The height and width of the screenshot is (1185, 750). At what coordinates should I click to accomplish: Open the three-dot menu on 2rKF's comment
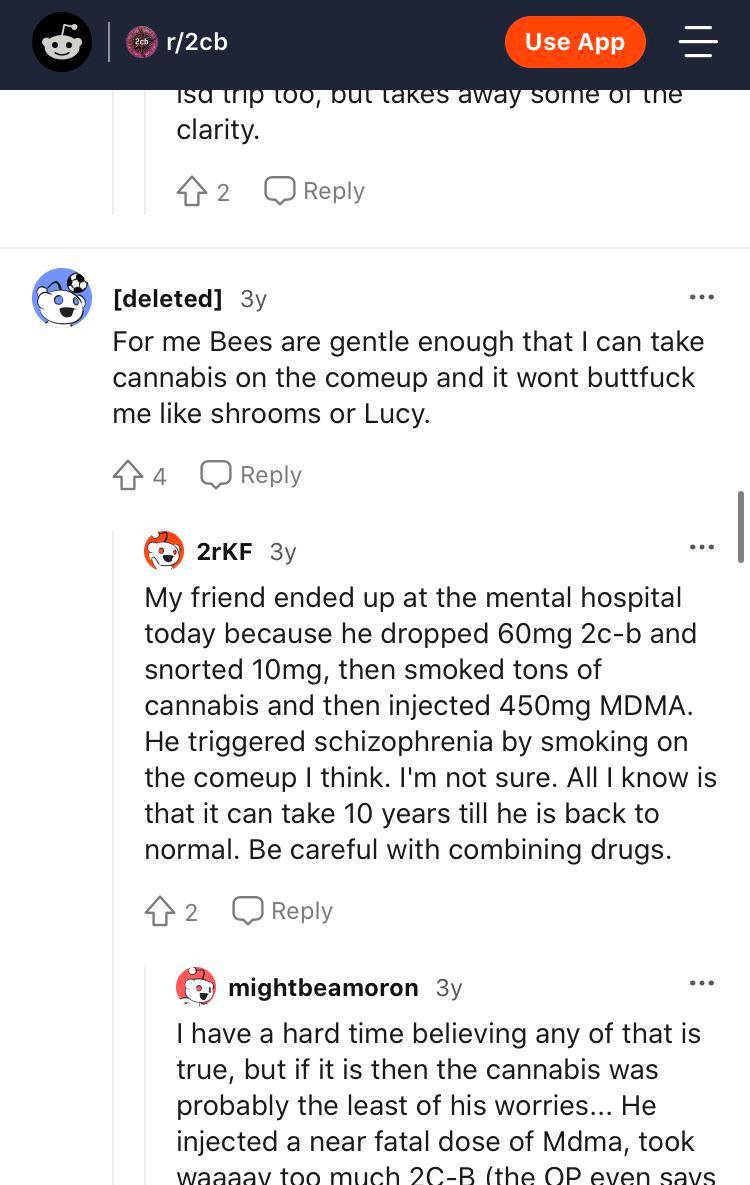(702, 546)
